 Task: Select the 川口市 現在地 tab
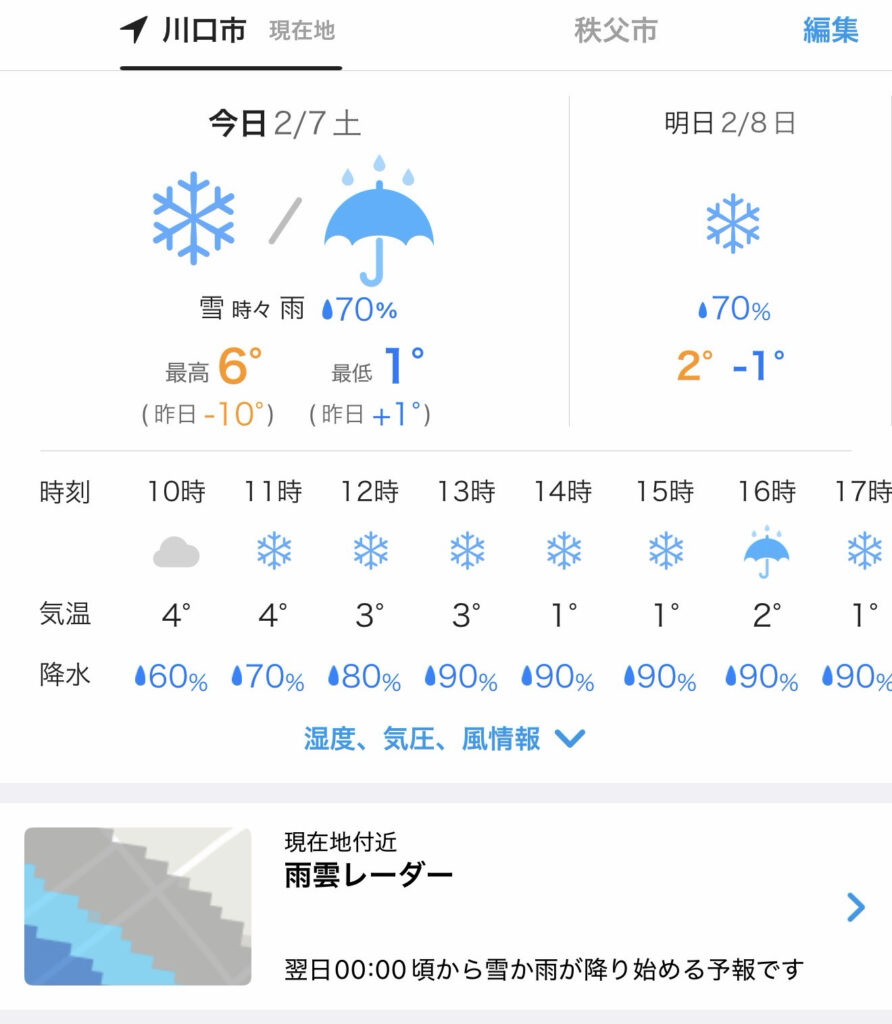(x=230, y=31)
